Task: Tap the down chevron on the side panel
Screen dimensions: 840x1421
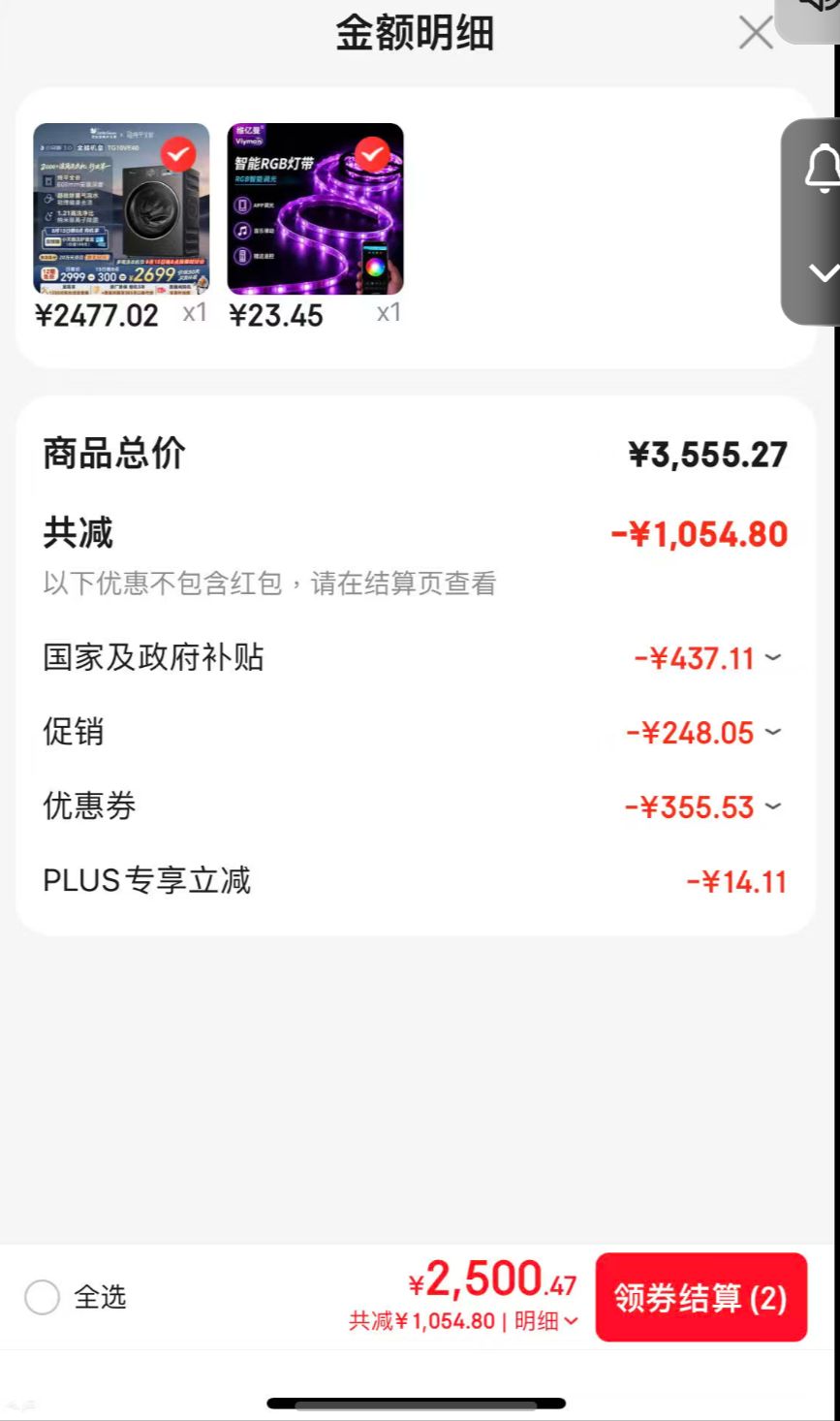Action: pyautogui.click(x=823, y=272)
